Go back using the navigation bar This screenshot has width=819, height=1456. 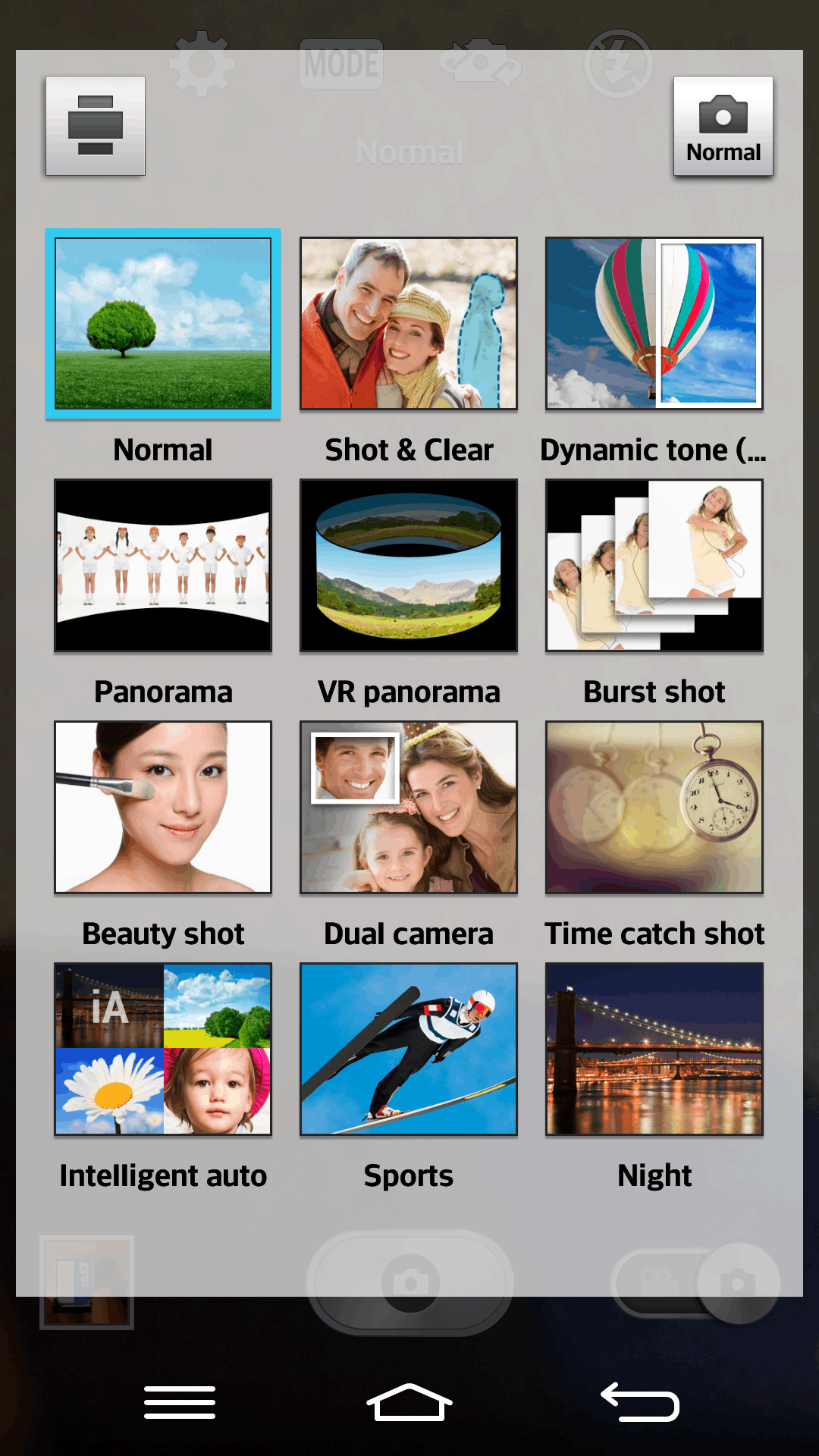click(640, 1401)
